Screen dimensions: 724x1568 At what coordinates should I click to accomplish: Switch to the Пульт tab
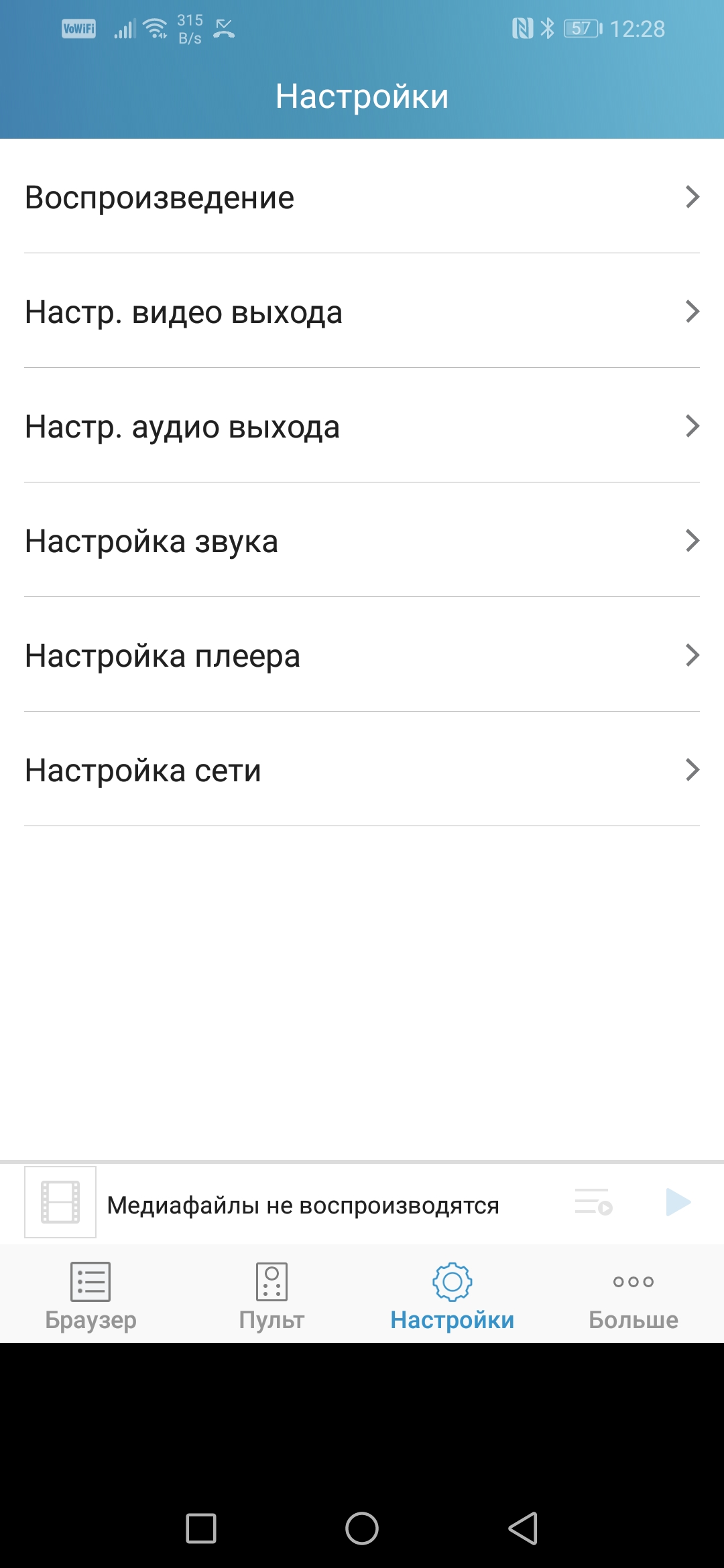[x=271, y=1295]
